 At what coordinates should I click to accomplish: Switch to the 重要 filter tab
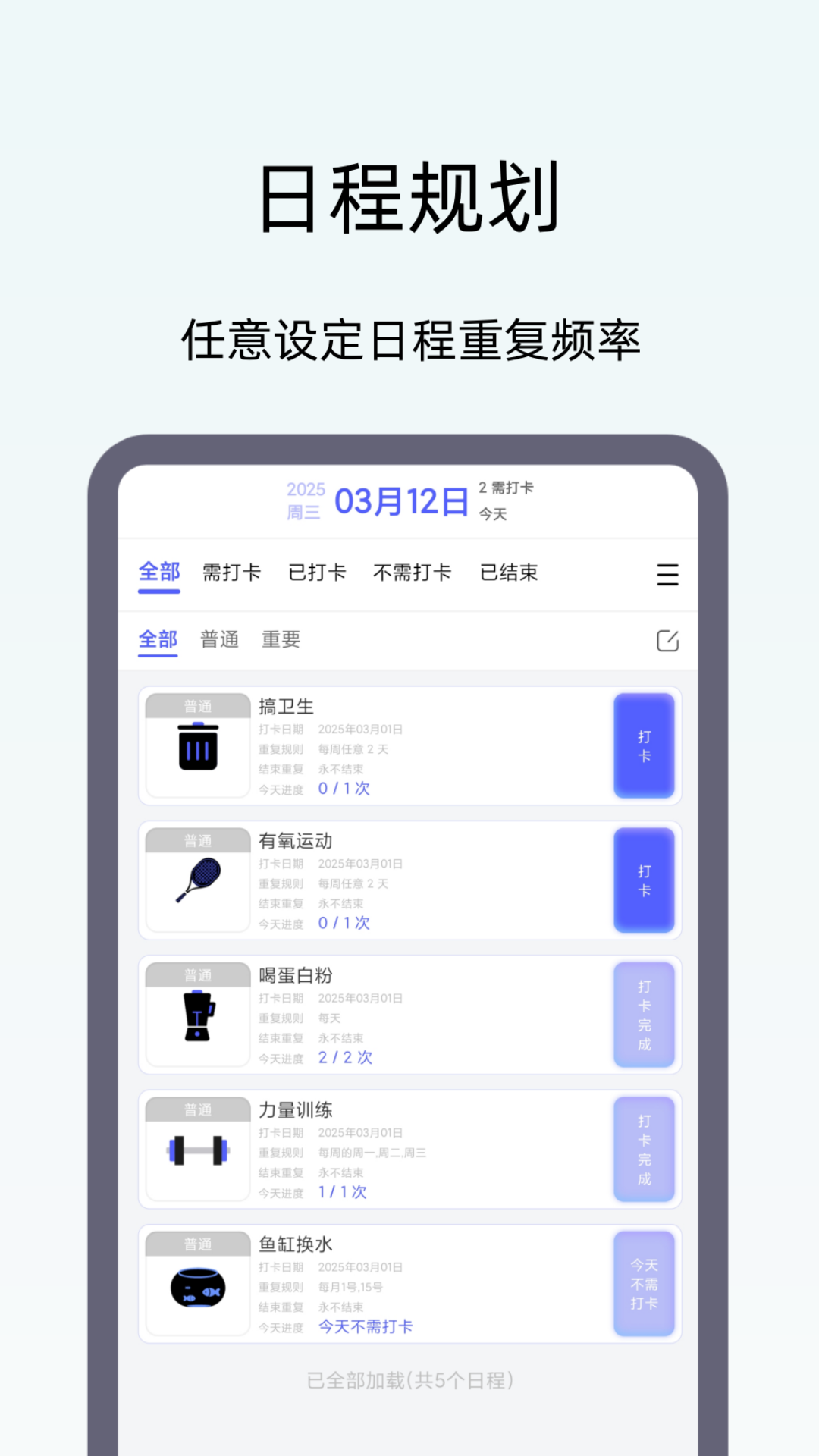click(281, 639)
